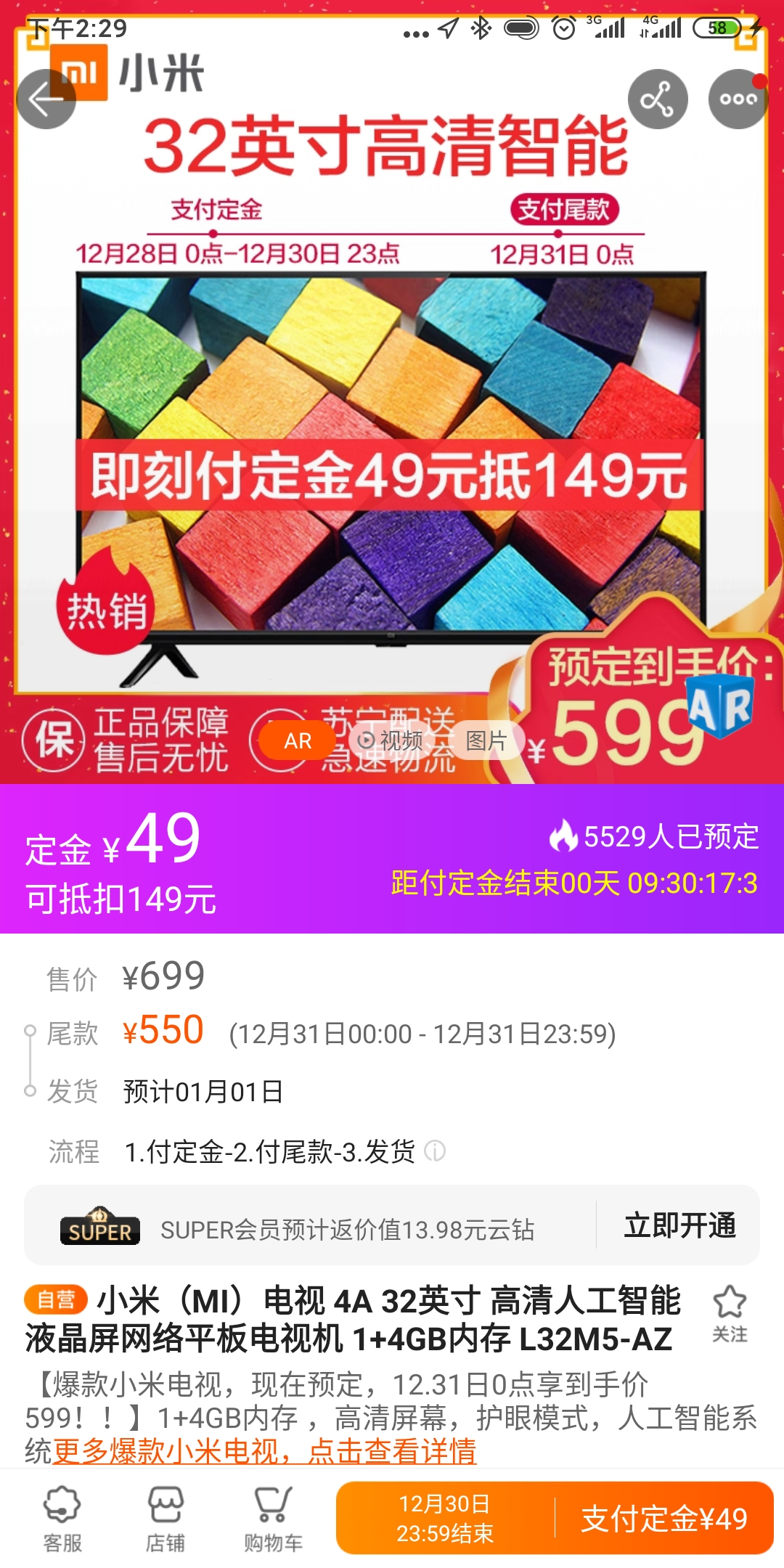The width and height of the screenshot is (784, 1568).
Task: Open the blue AR badge on the product image
Action: [719, 705]
